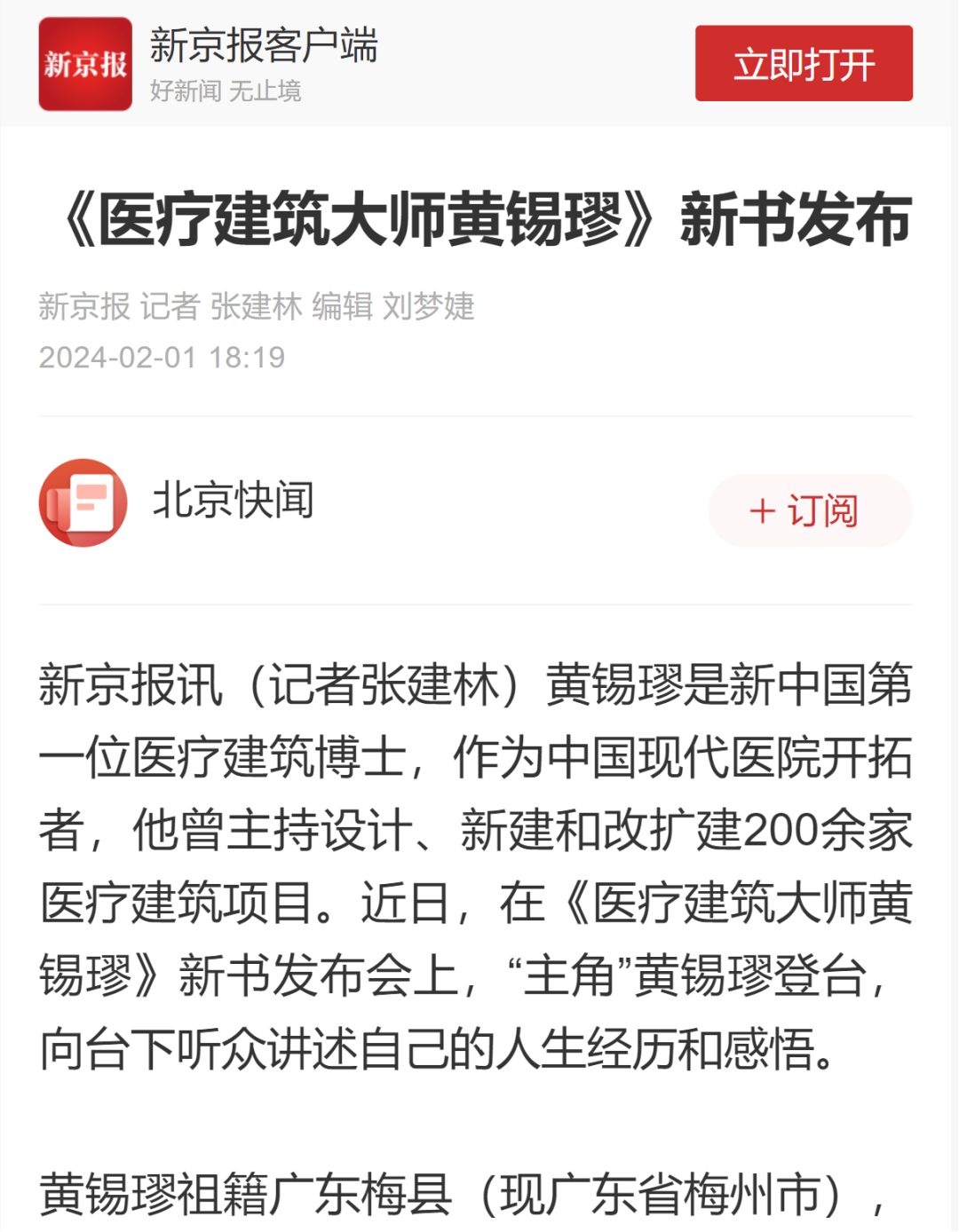The image size is (959, 1232).
Task: Click 立即打开 to open the app
Action: click(802, 63)
